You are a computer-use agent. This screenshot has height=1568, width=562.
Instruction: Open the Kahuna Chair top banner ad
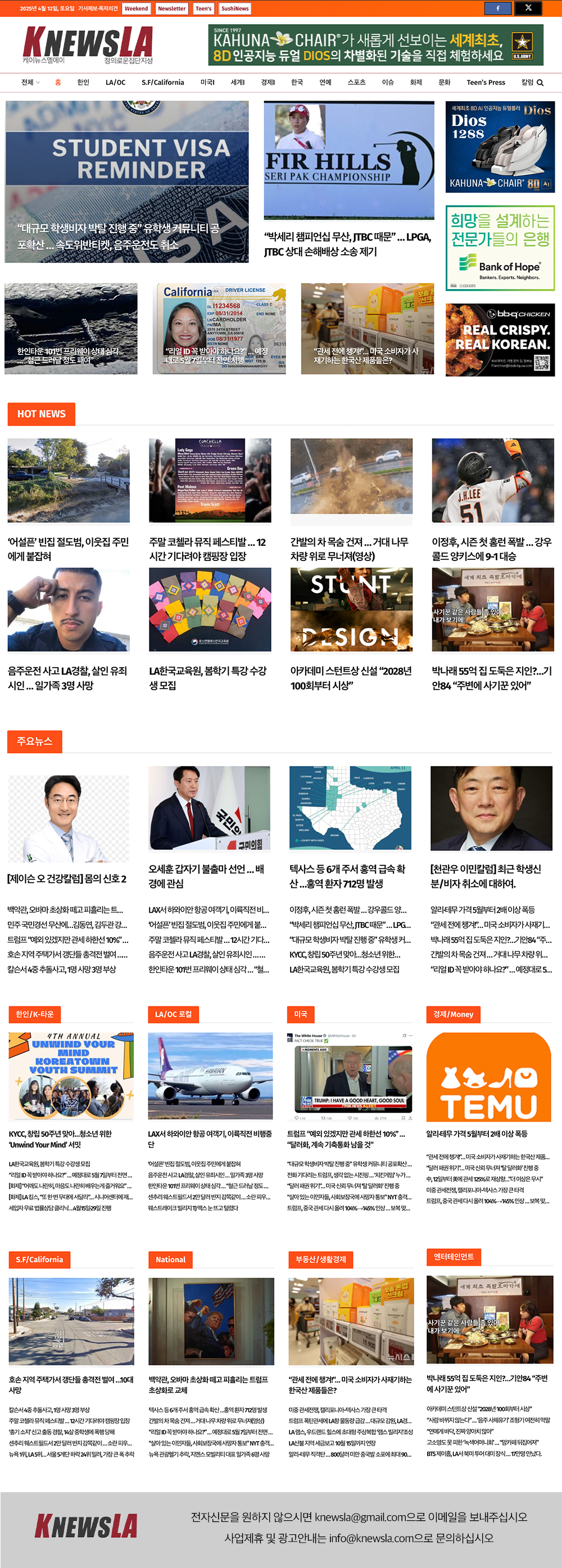coord(375,45)
